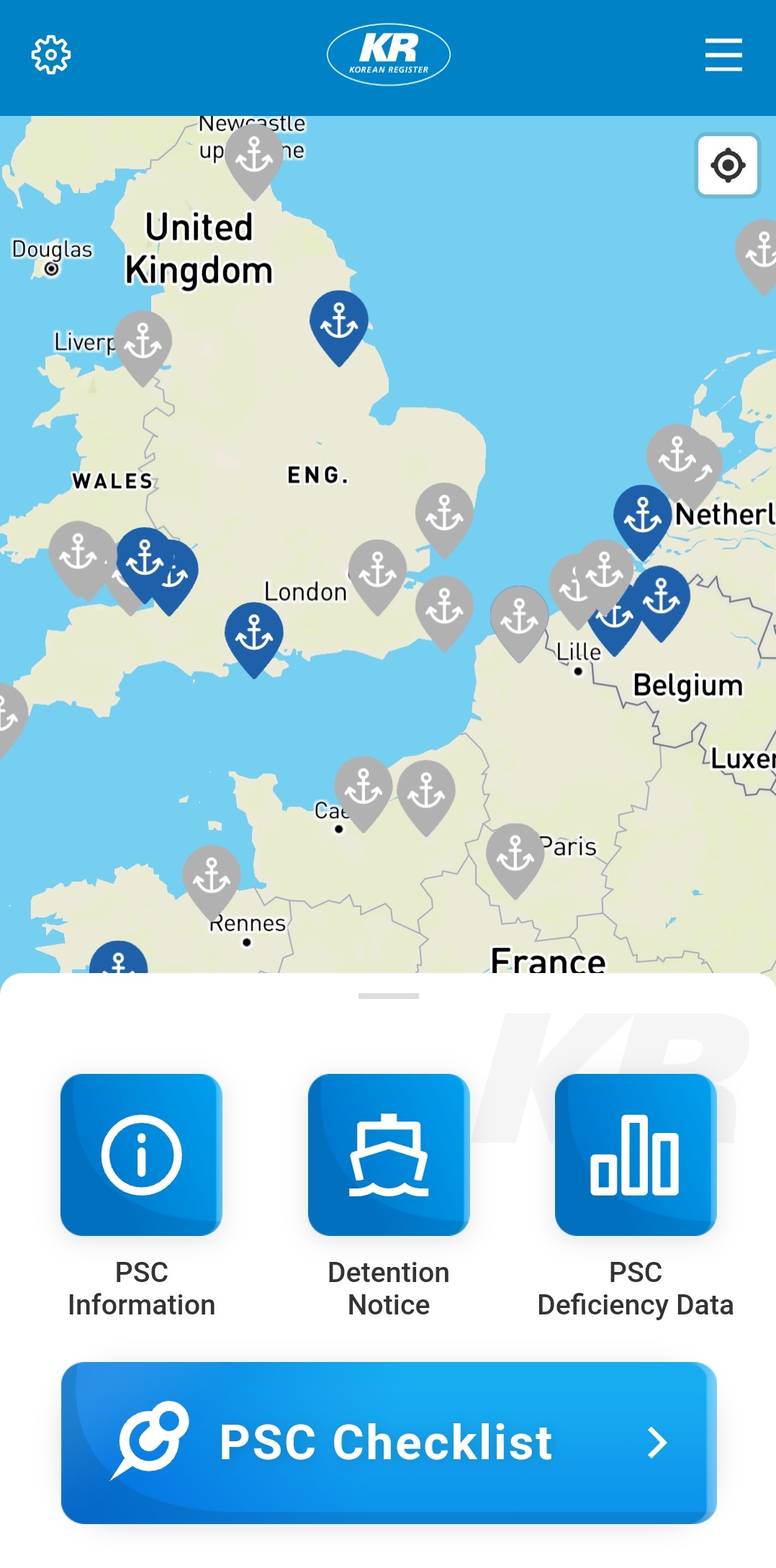Open Detention Notice
Viewport: 776px width, 1568px height.
click(389, 1155)
